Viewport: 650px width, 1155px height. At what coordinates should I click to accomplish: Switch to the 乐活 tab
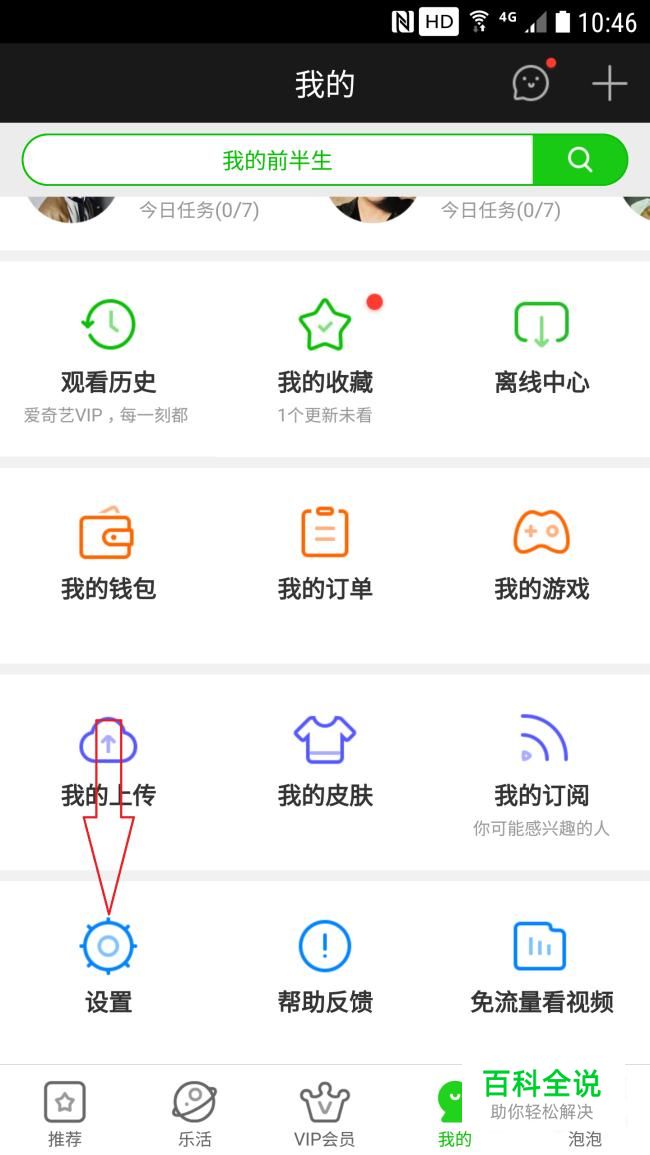pos(195,1112)
